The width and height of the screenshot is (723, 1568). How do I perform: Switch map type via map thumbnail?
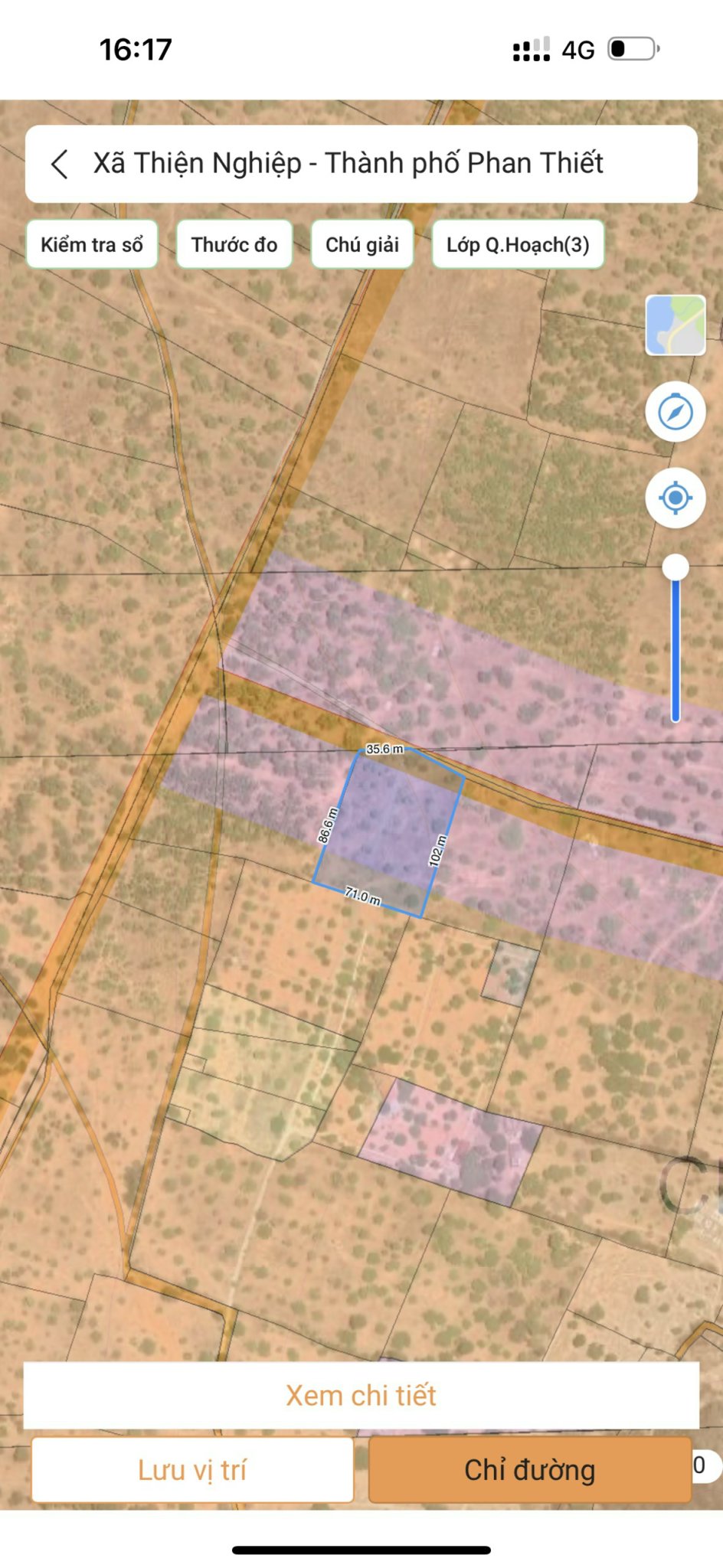click(x=676, y=325)
